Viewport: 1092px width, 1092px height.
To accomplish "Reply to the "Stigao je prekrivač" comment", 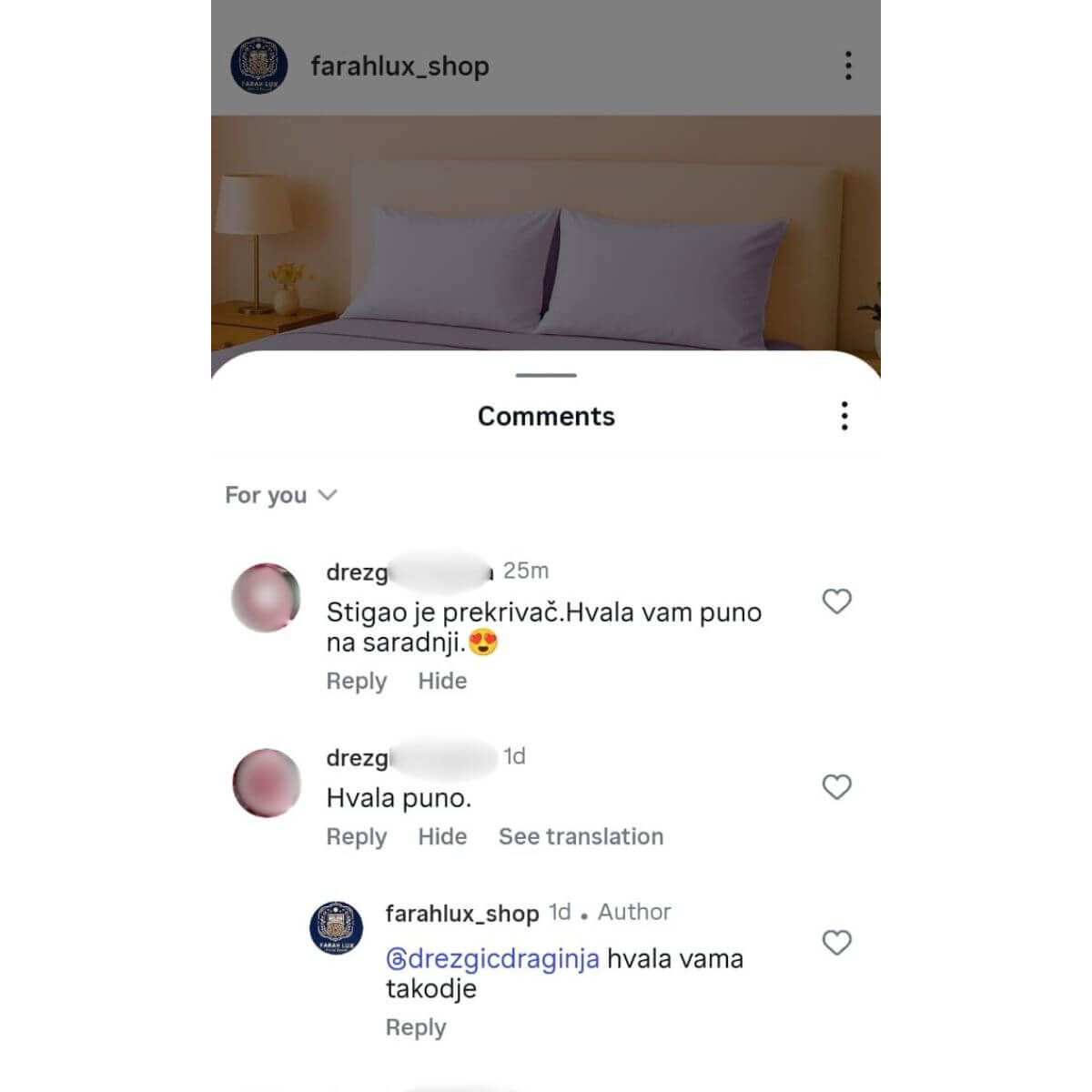I will click(x=356, y=681).
